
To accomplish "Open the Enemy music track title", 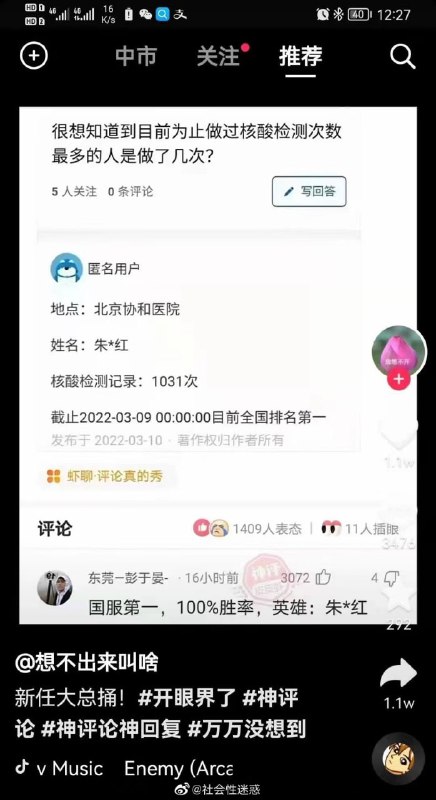I will 178,768.
